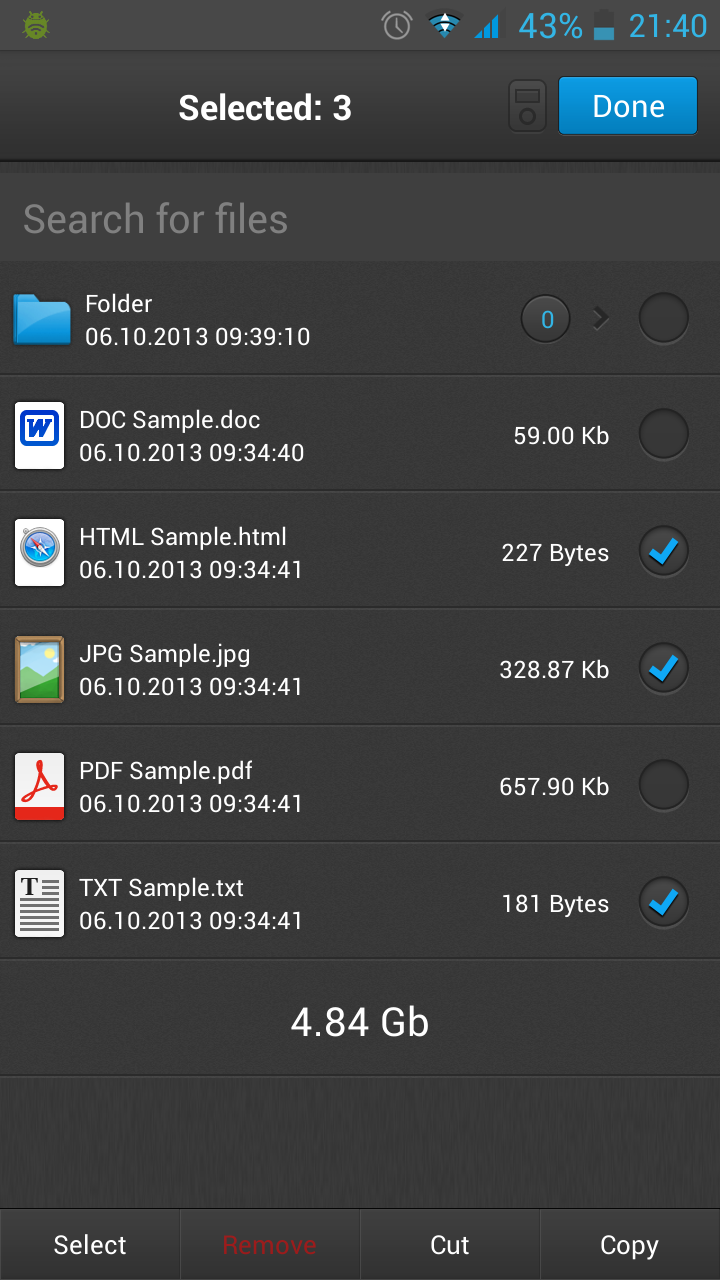The width and height of the screenshot is (720, 1280).
Task: Click the Wi-Fi icon in the status bar
Action: point(443,24)
